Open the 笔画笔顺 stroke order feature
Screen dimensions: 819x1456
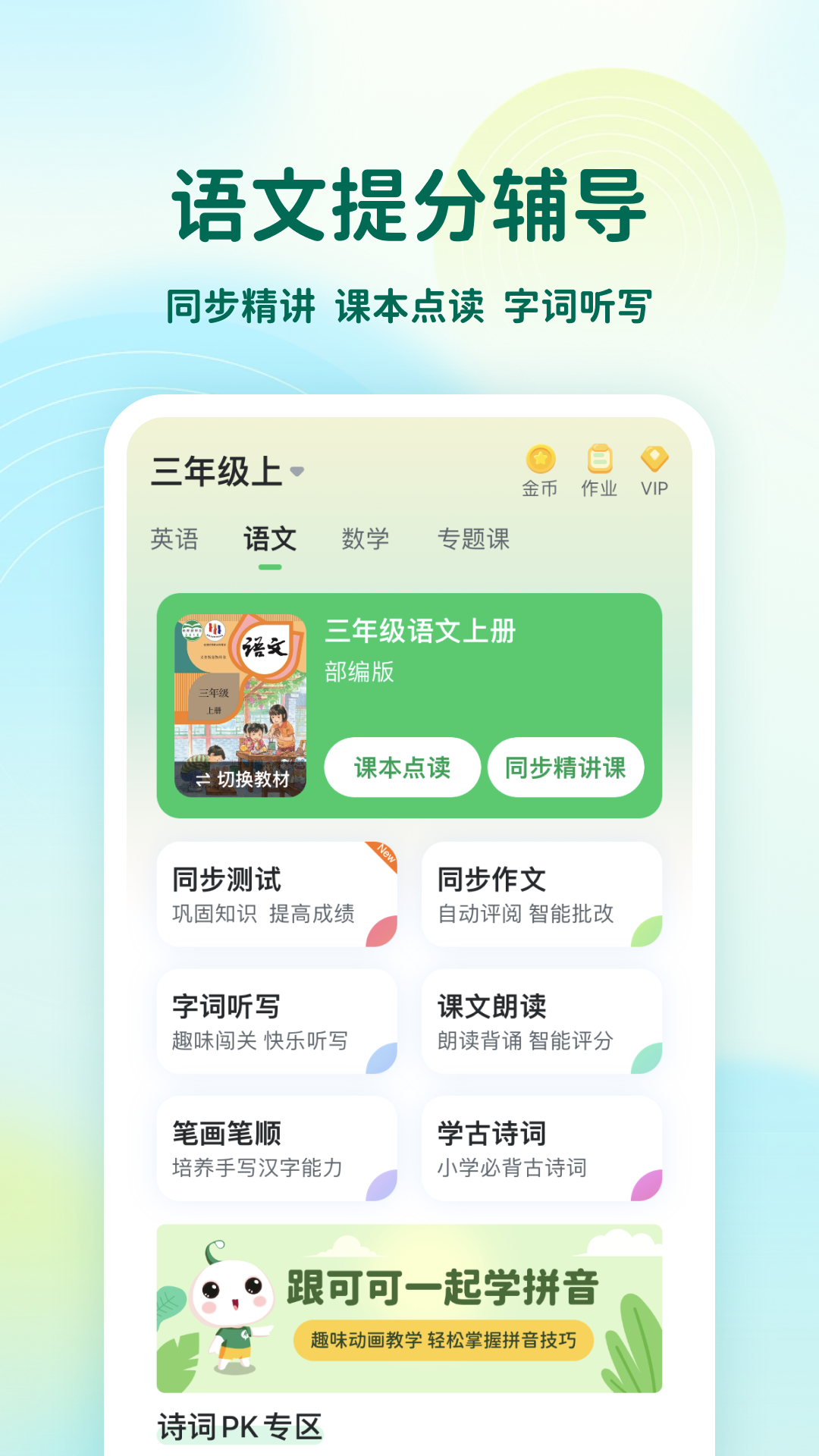pos(278,1150)
